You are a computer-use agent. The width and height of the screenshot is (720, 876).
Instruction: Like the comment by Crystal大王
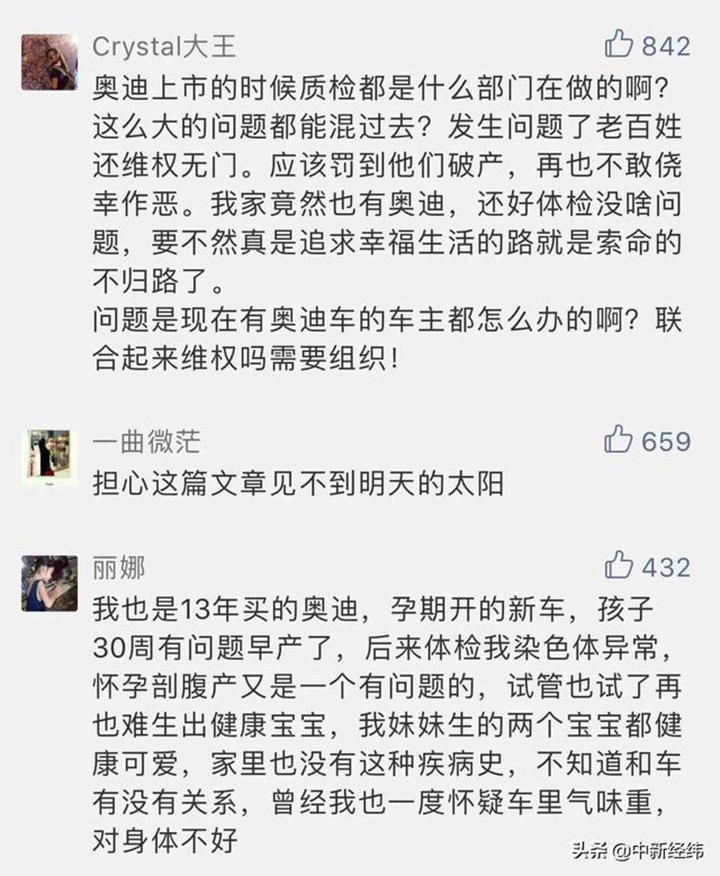pyautogui.click(x=620, y=44)
